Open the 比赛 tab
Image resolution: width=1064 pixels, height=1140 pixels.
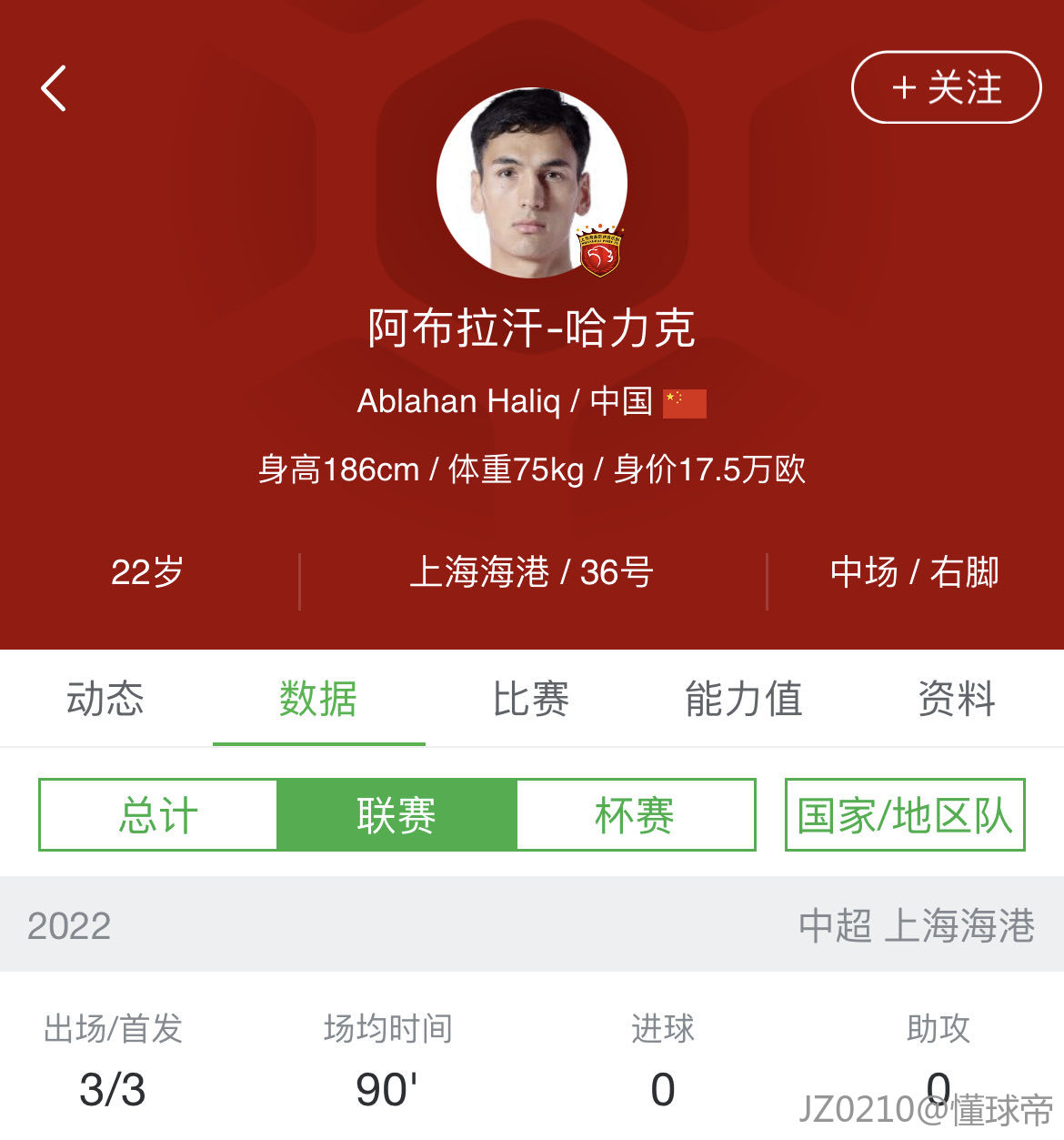click(531, 699)
